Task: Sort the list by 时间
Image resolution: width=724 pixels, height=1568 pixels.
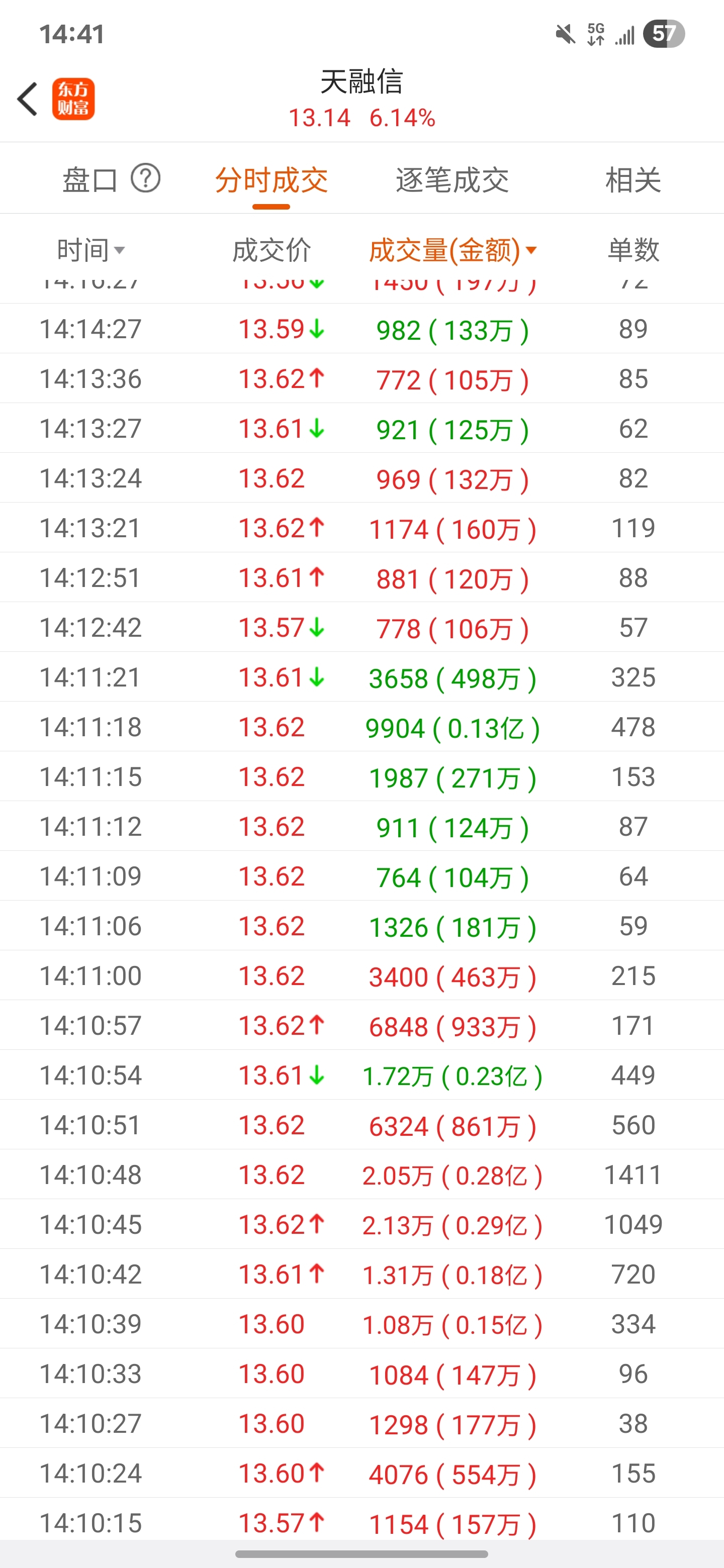Action: (x=90, y=250)
